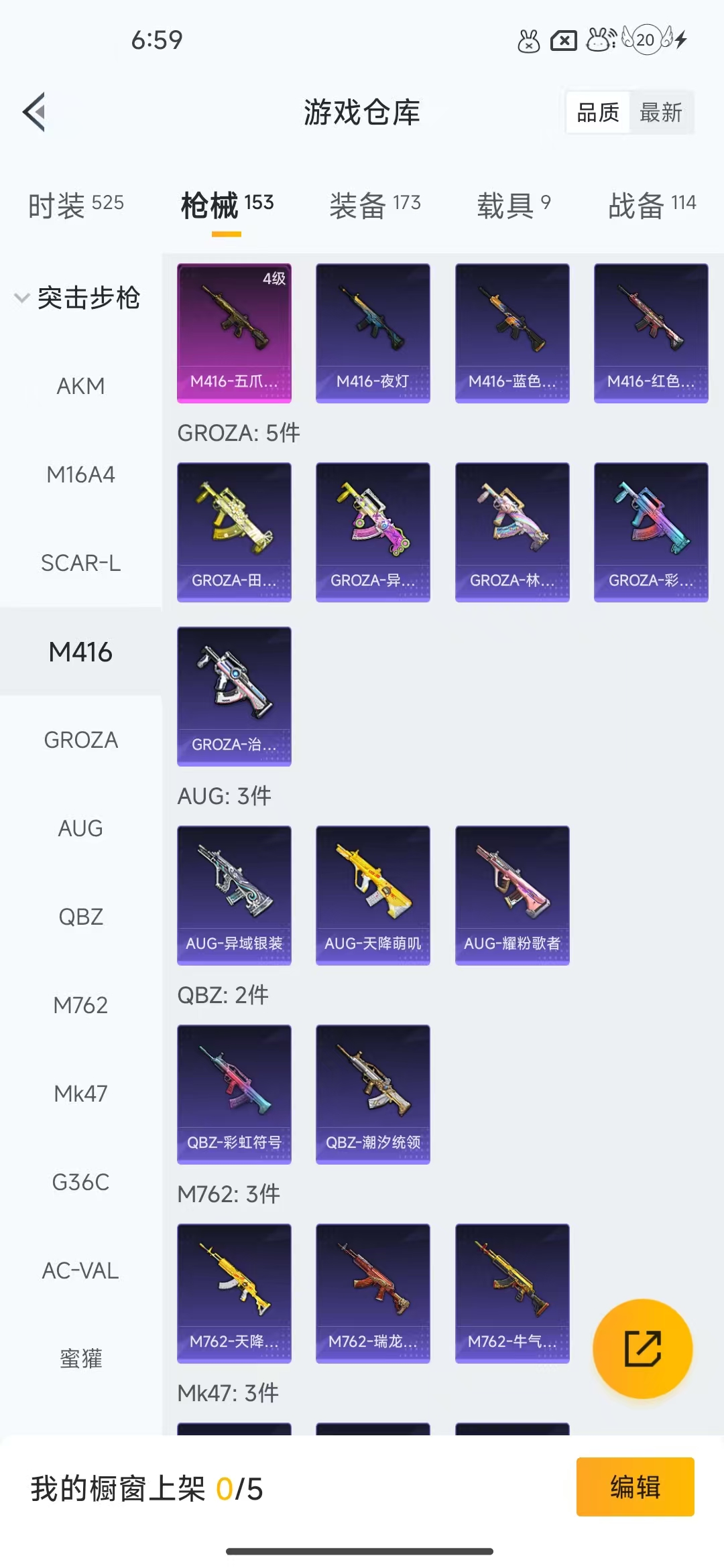Switch to the 时装 tab
Image resolution: width=724 pixels, height=1568 pixels.
[76, 205]
